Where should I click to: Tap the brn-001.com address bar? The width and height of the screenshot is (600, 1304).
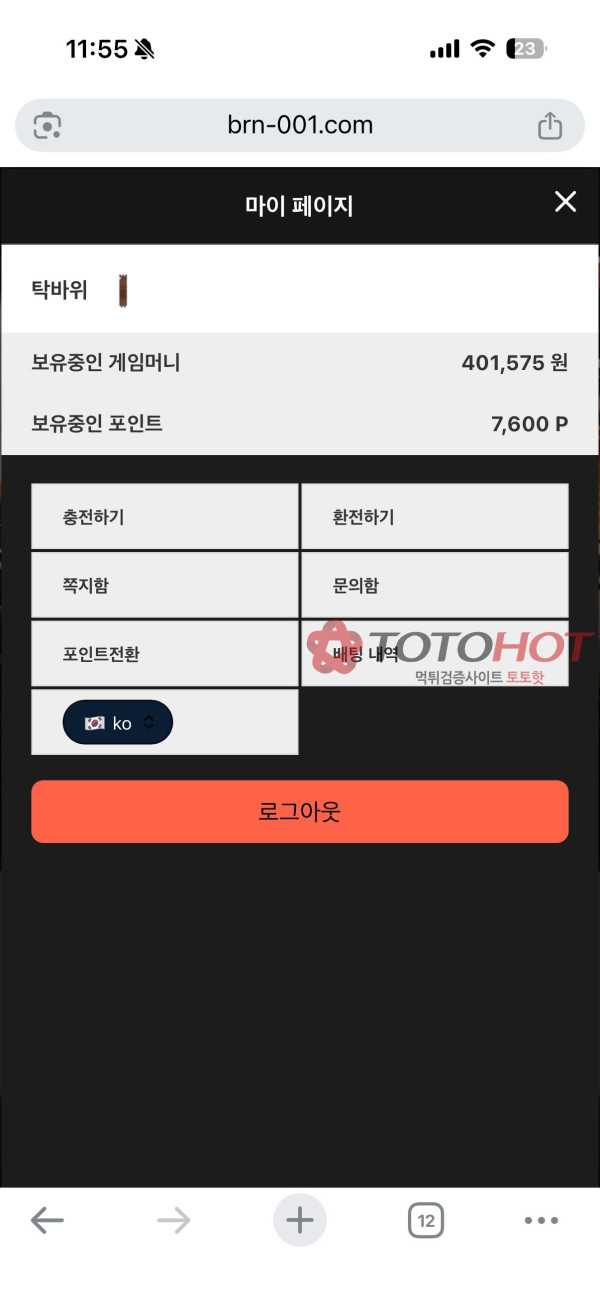[x=300, y=125]
